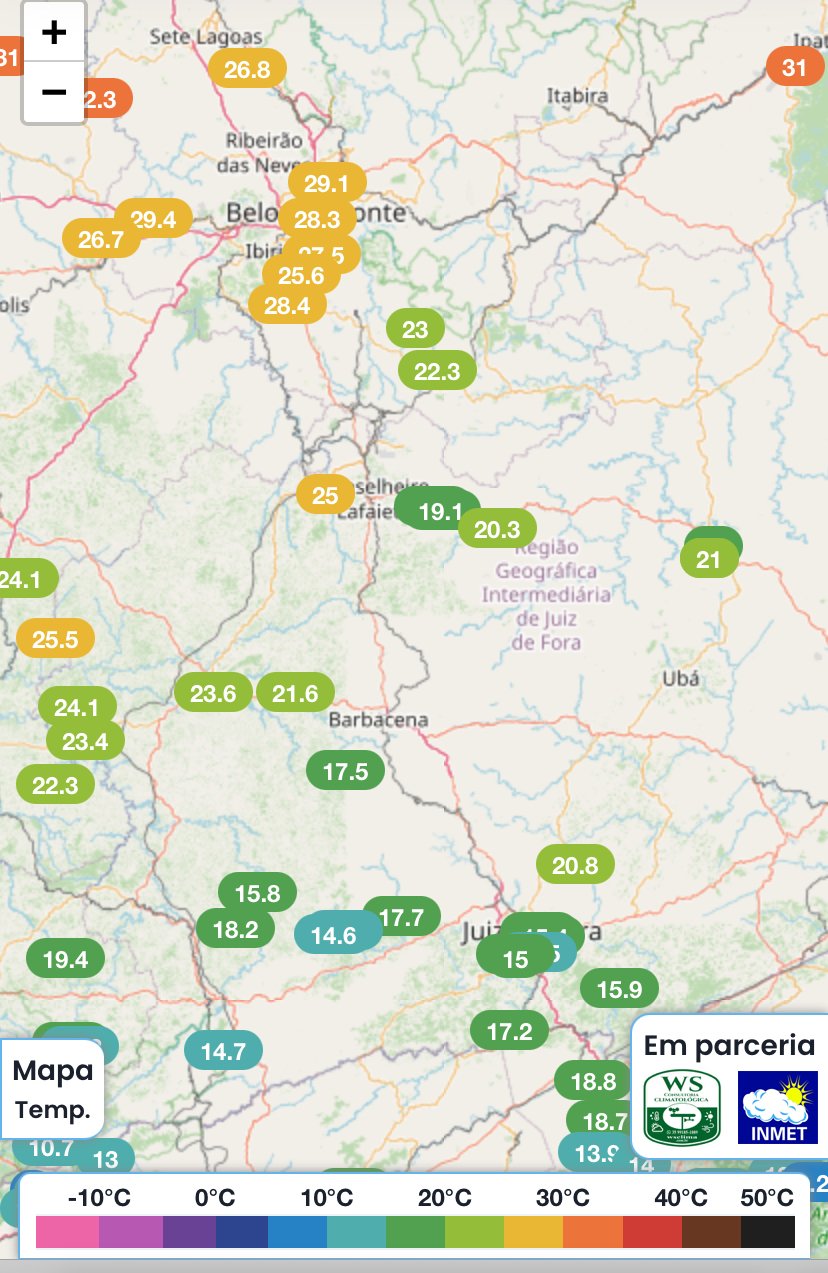Select the 21 station marker
828x1273 pixels.
[x=709, y=559]
